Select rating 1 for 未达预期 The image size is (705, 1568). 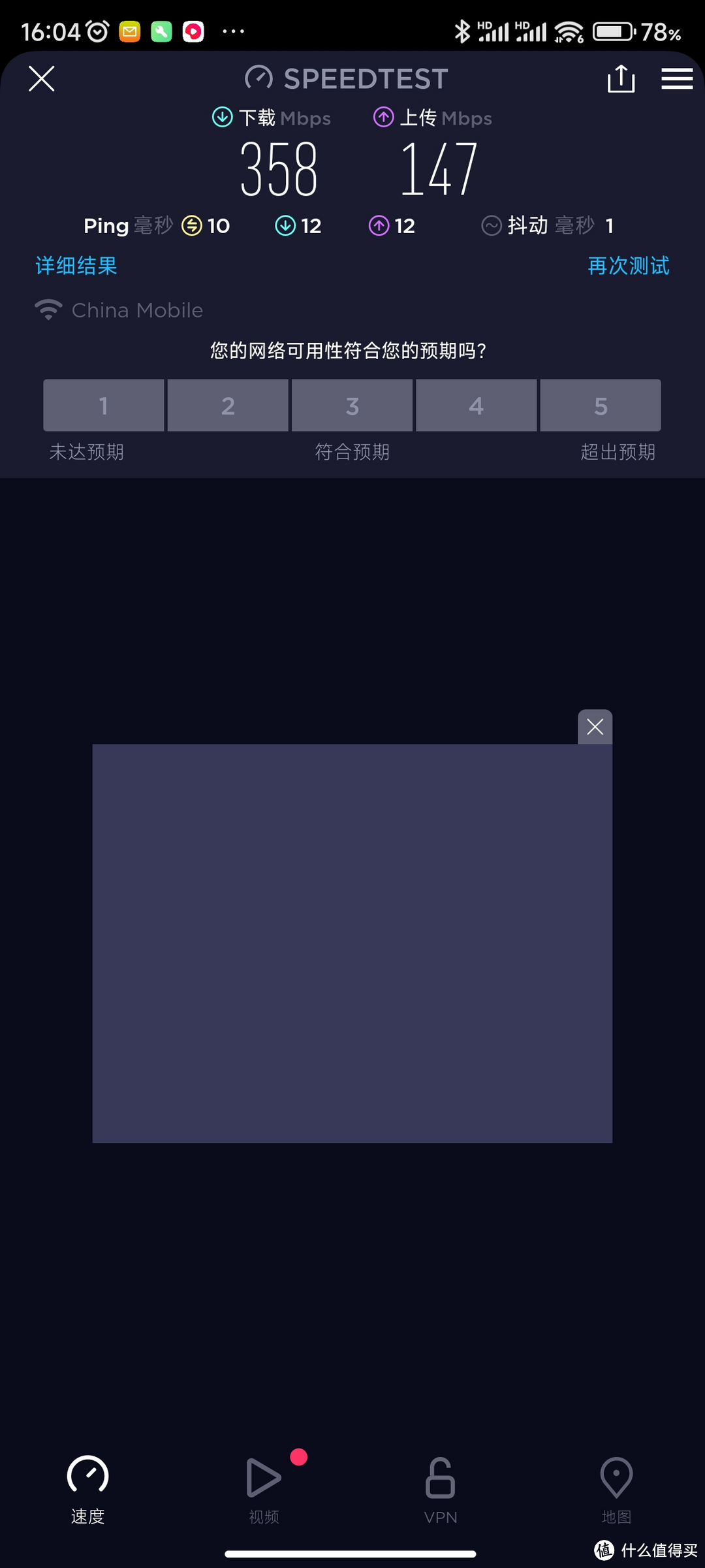coord(103,405)
